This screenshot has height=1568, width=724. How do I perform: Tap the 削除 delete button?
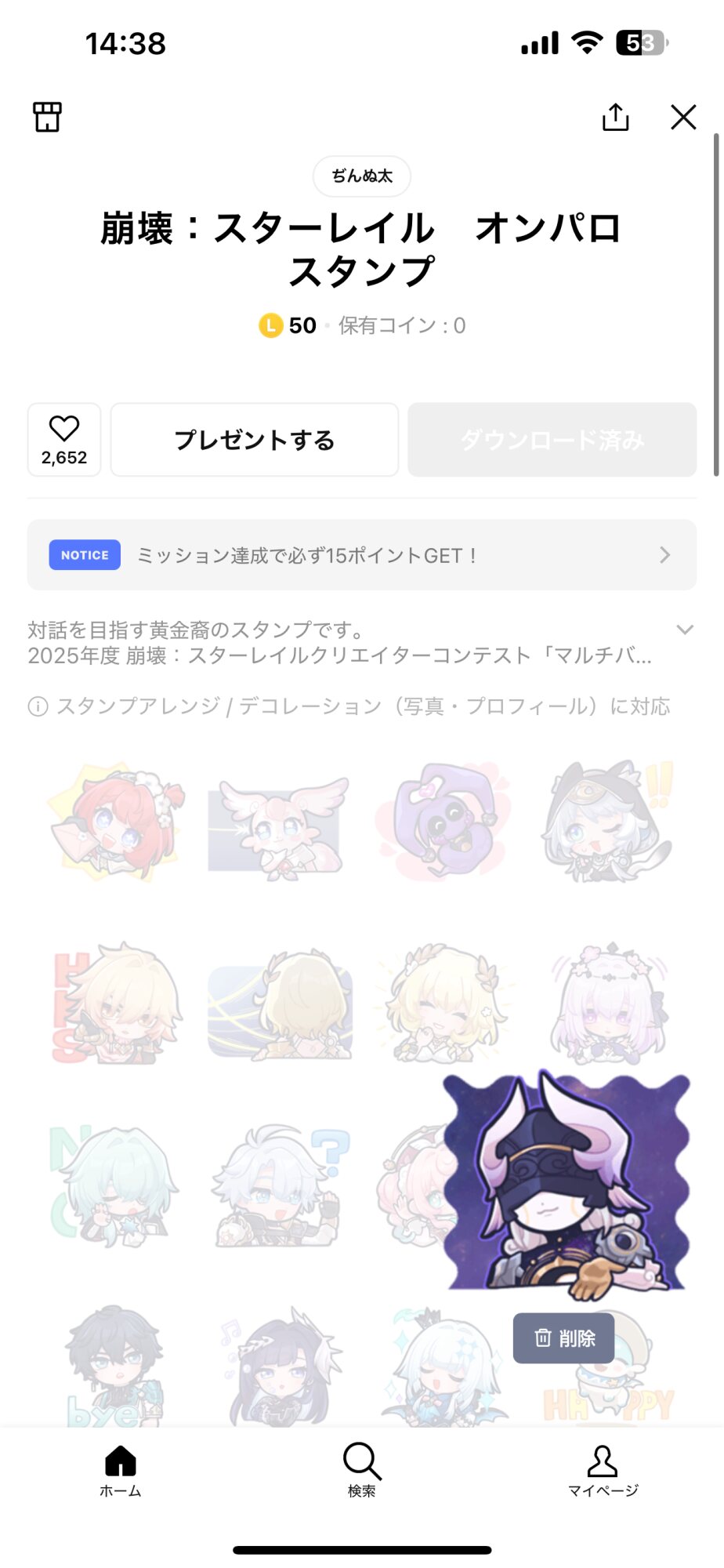pos(564,1338)
